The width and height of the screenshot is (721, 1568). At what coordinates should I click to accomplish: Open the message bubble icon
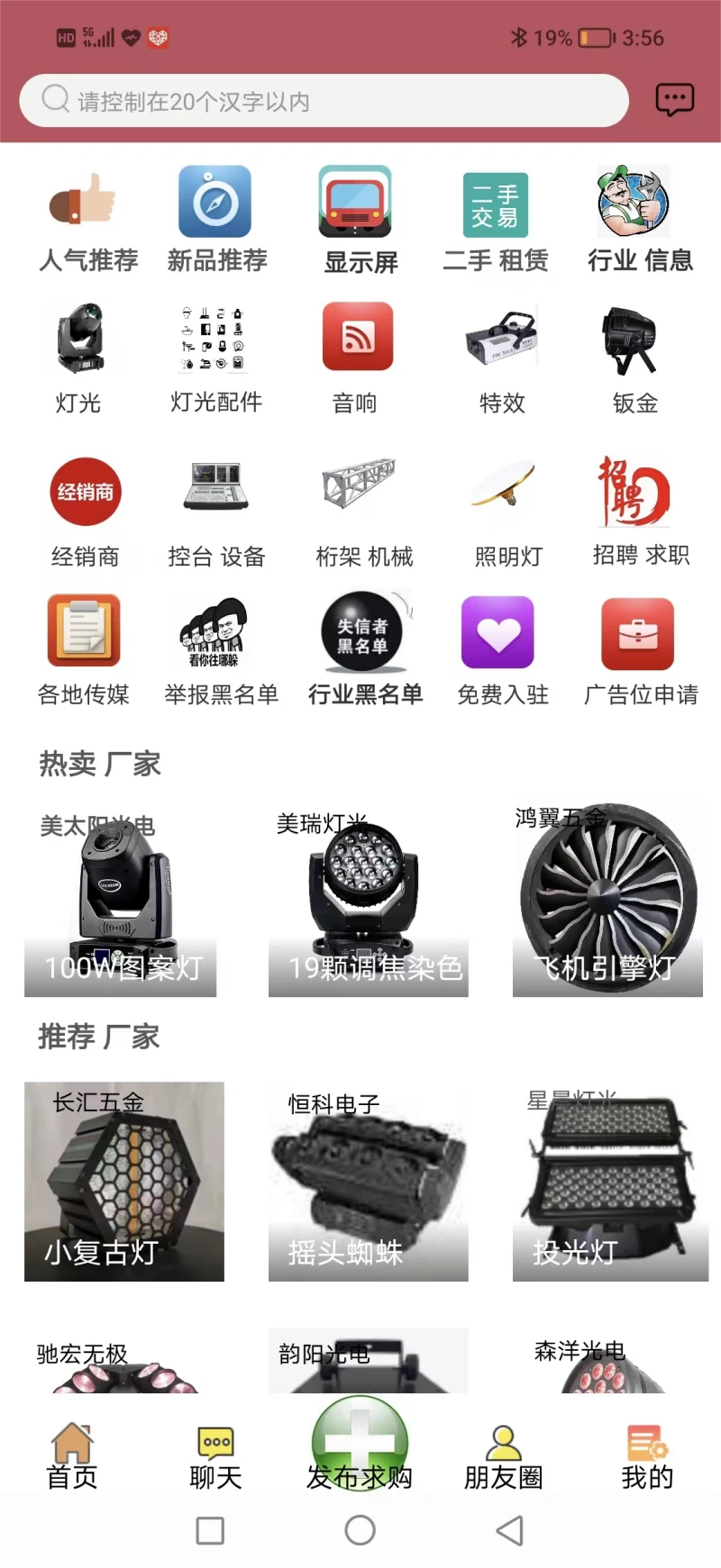click(x=674, y=99)
